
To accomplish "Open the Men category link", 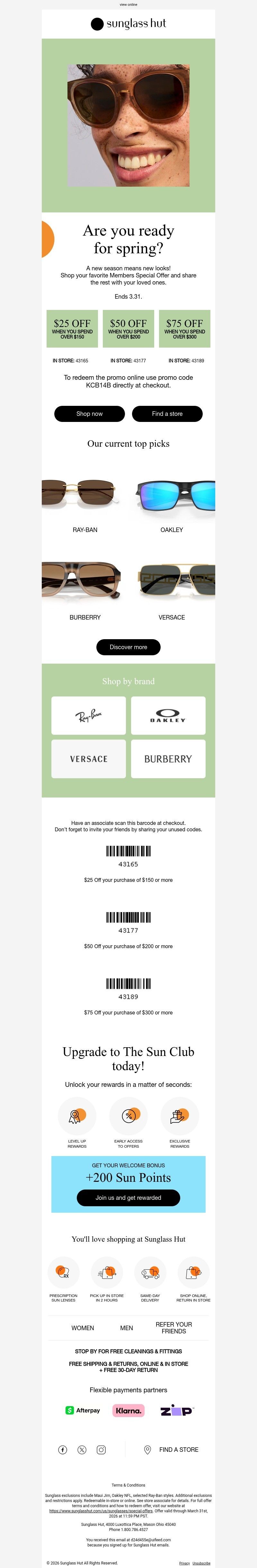I will tap(126, 1328).
